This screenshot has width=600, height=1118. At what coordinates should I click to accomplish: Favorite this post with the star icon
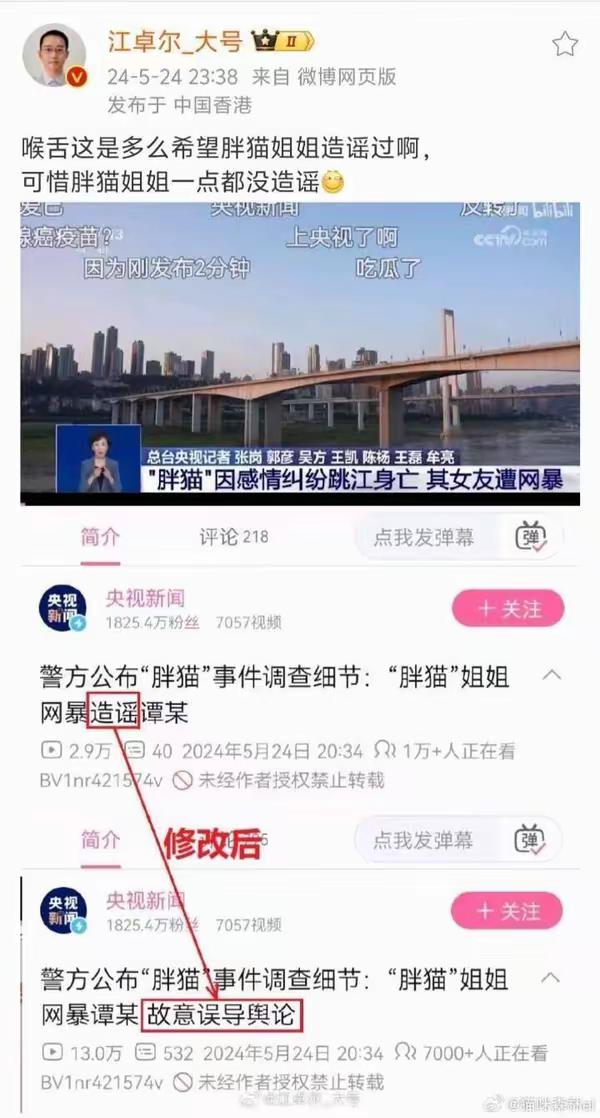565,43
